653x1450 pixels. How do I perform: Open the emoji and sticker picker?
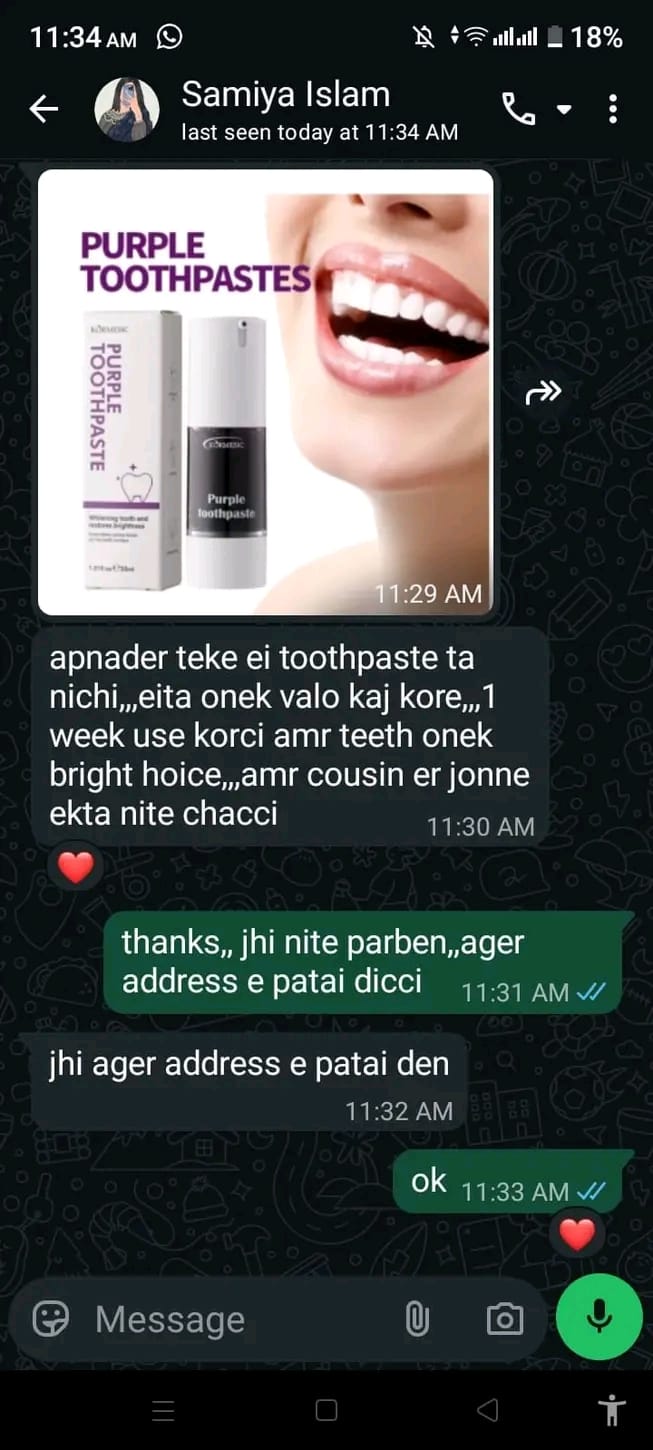point(51,1319)
